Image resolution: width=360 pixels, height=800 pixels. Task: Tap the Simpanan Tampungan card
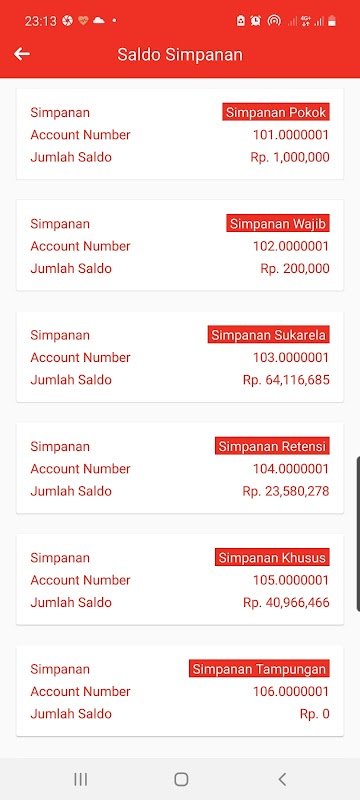(x=180, y=690)
